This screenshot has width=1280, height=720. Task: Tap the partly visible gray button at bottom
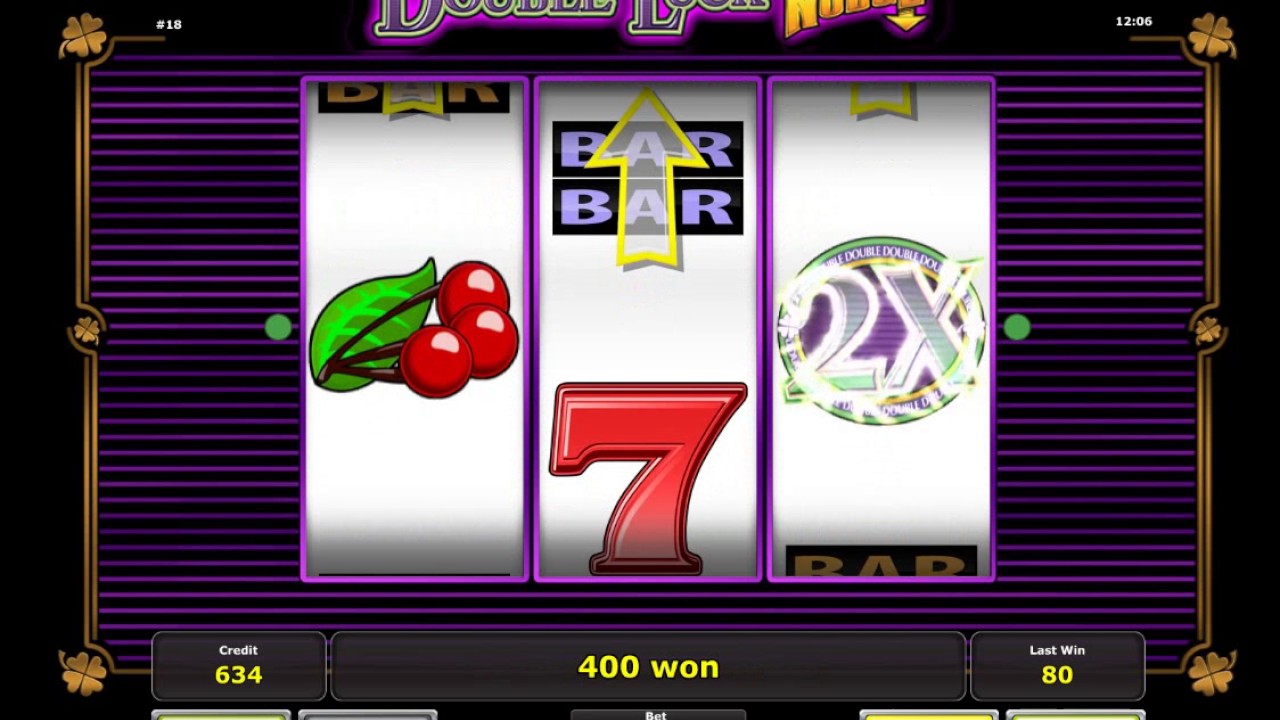pyautogui.click(x=368, y=716)
